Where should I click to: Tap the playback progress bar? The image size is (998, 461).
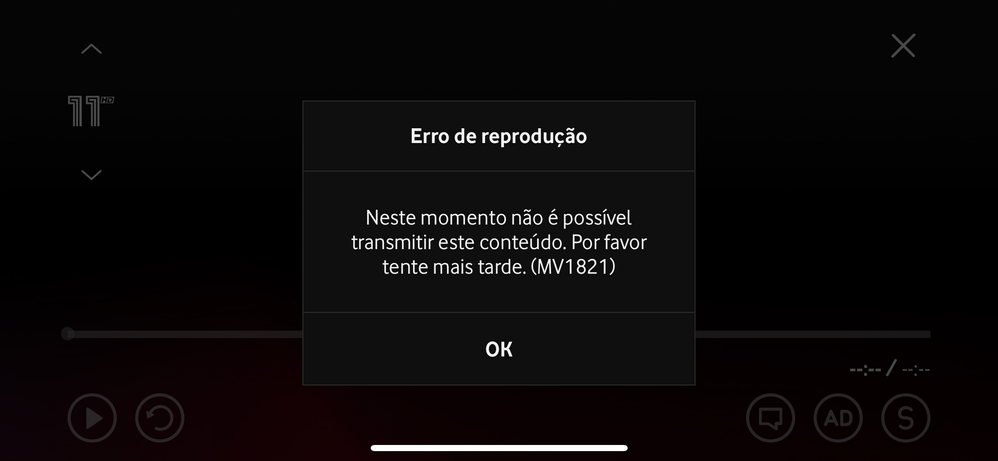180,334
